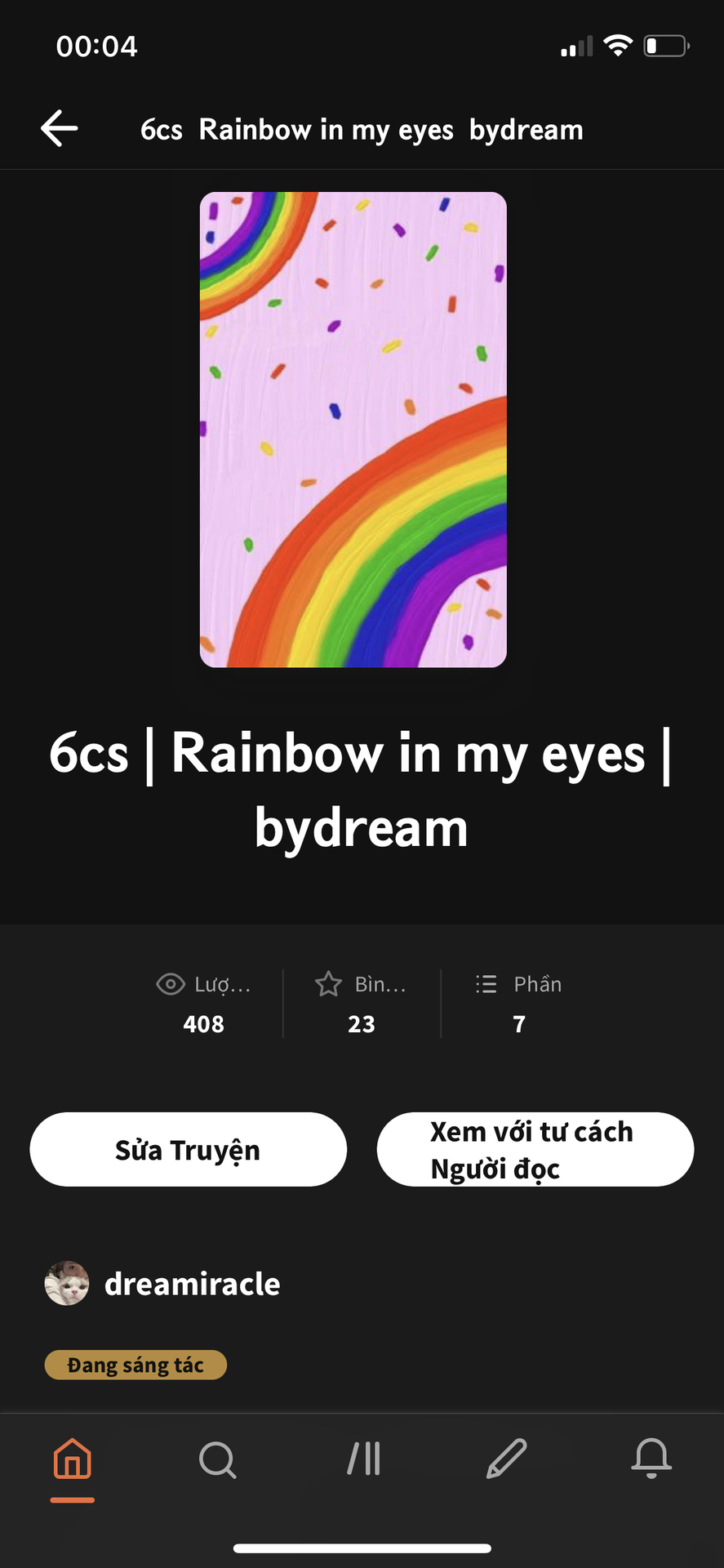Viewport: 724px width, 1568px height.
Task: Tap the Sửa Truyện button
Action: (189, 1149)
